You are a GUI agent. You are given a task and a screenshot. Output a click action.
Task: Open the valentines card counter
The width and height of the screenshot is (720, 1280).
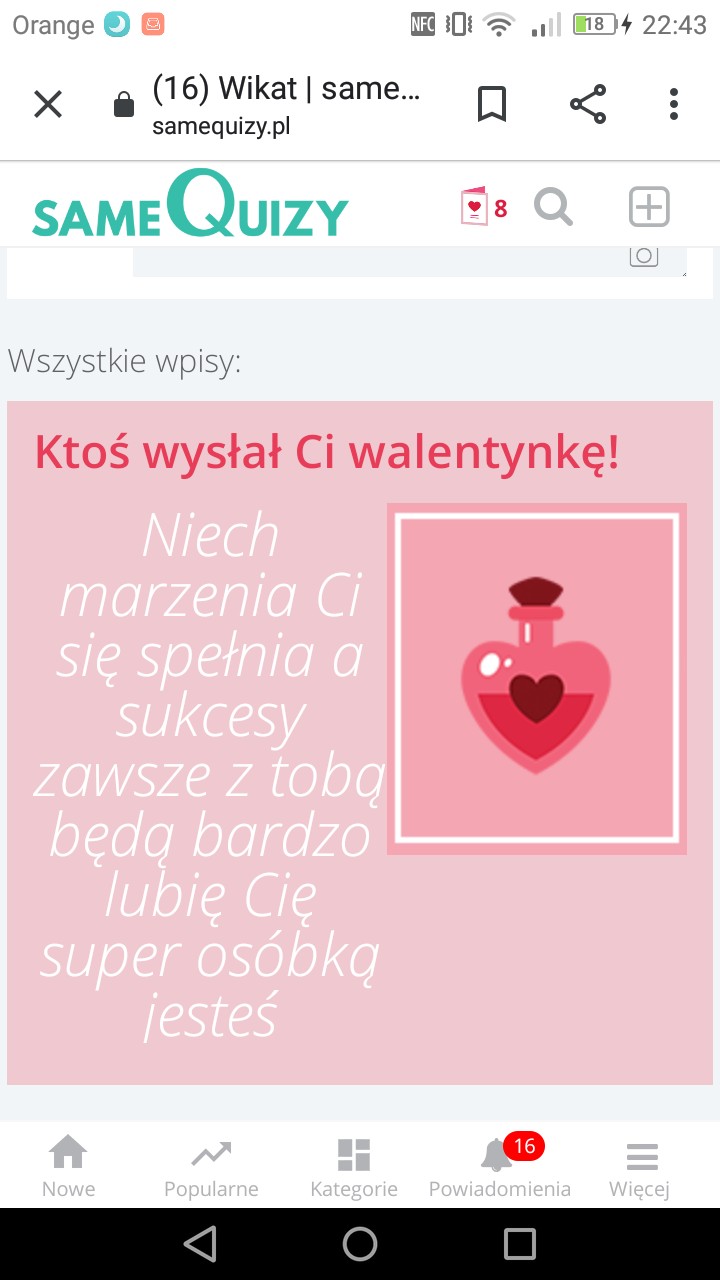(483, 207)
